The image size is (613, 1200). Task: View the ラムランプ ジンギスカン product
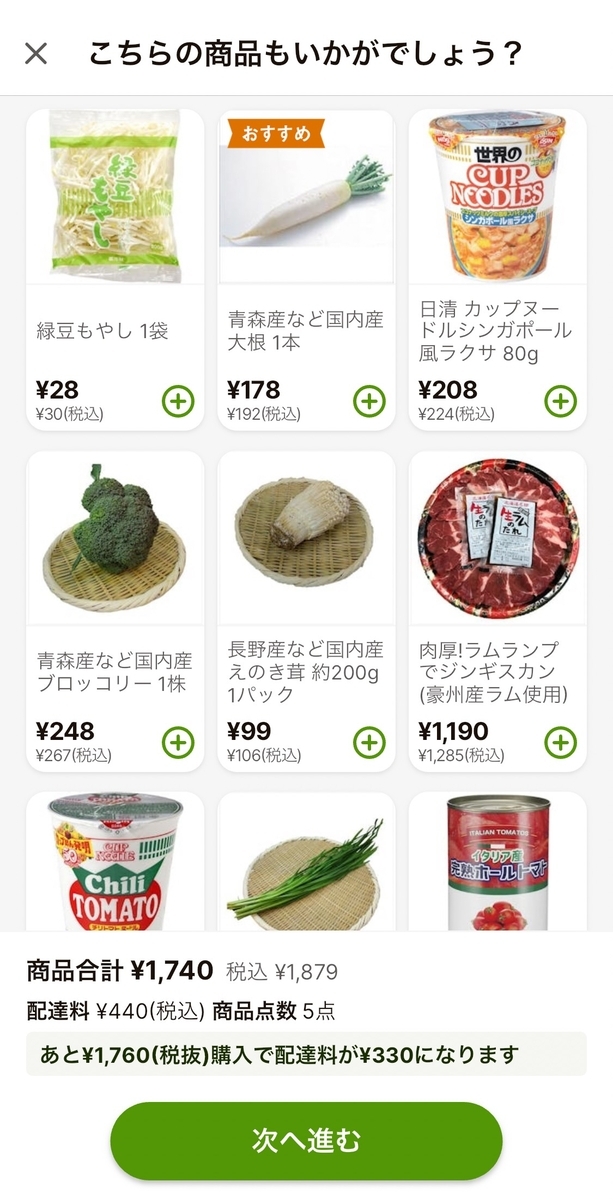pos(497,542)
